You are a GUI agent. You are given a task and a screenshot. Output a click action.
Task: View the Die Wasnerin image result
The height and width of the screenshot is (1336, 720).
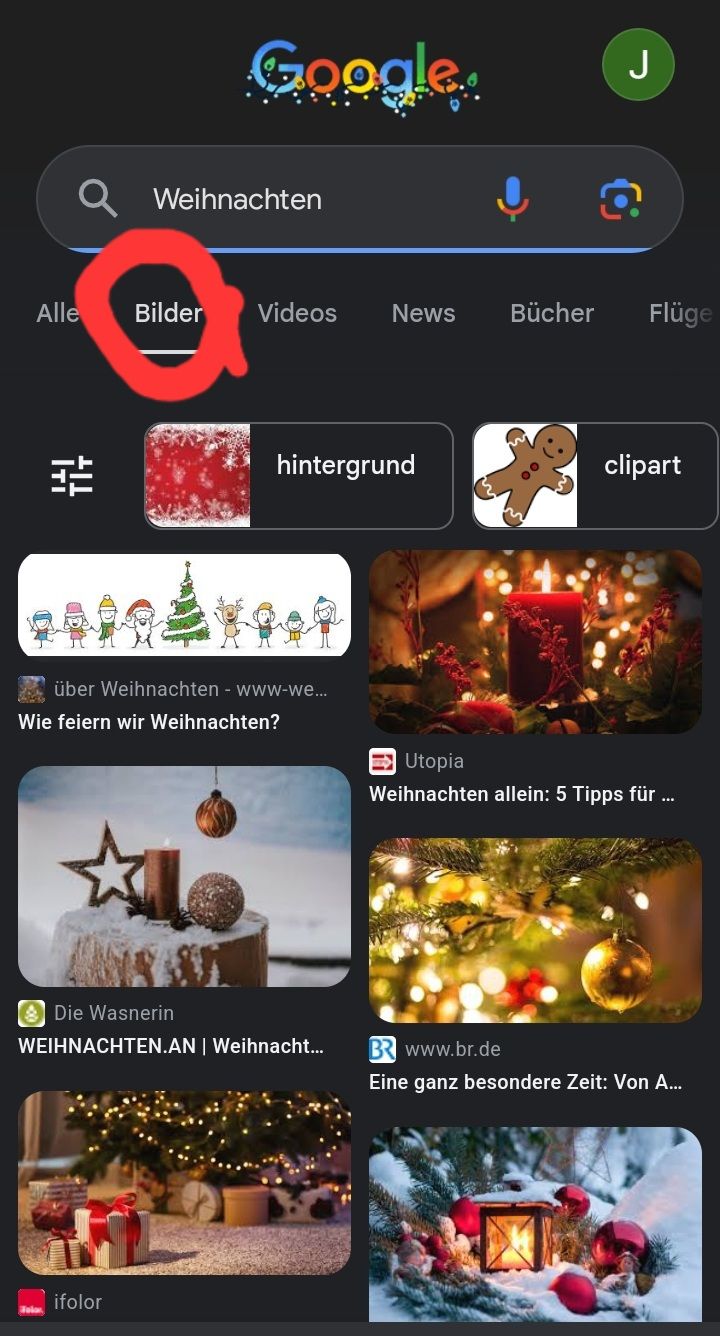(184, 876)
